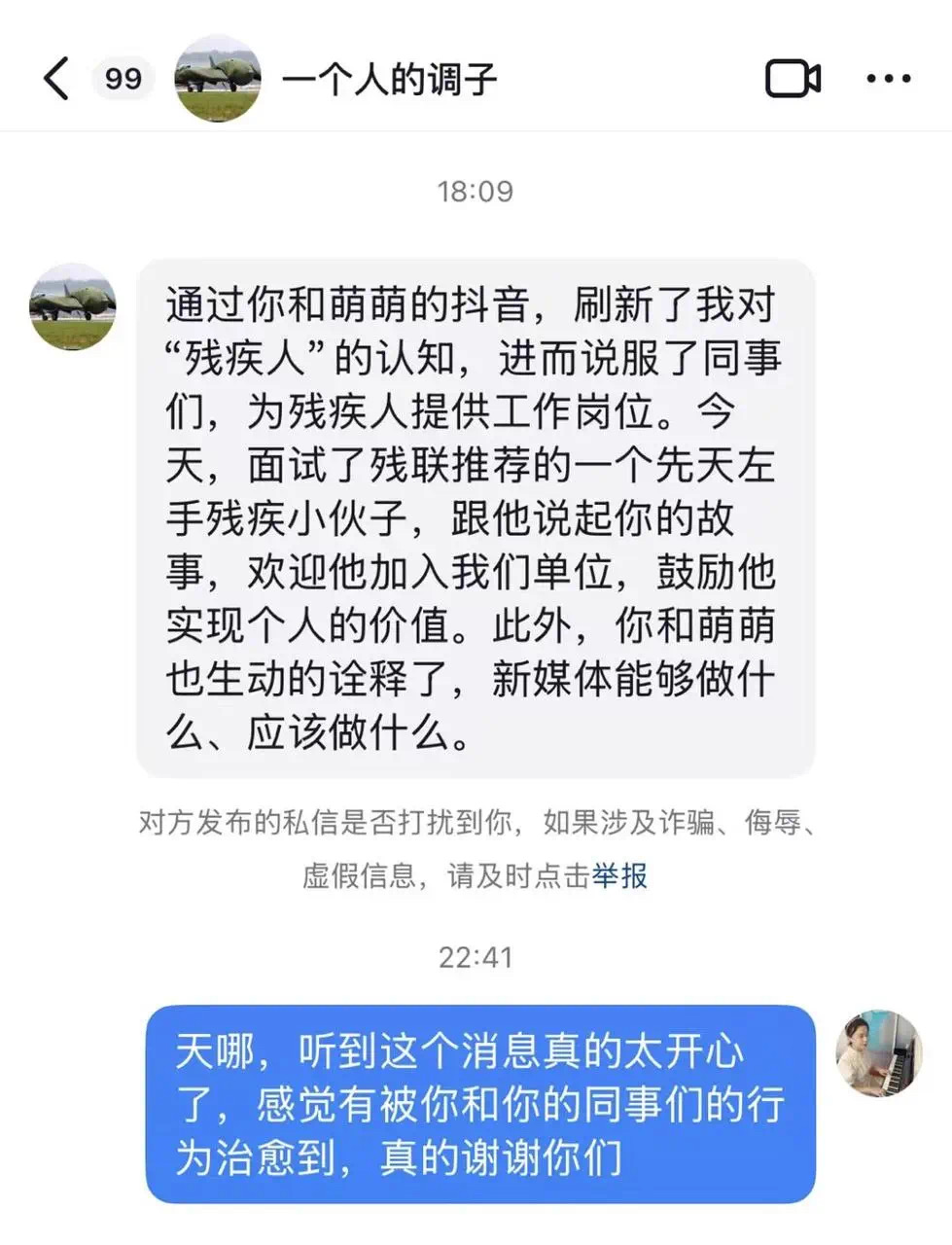Open my own piano avatar beside the reply
The height and width of the screenshot is (1245, 952).
(878, 1053)
